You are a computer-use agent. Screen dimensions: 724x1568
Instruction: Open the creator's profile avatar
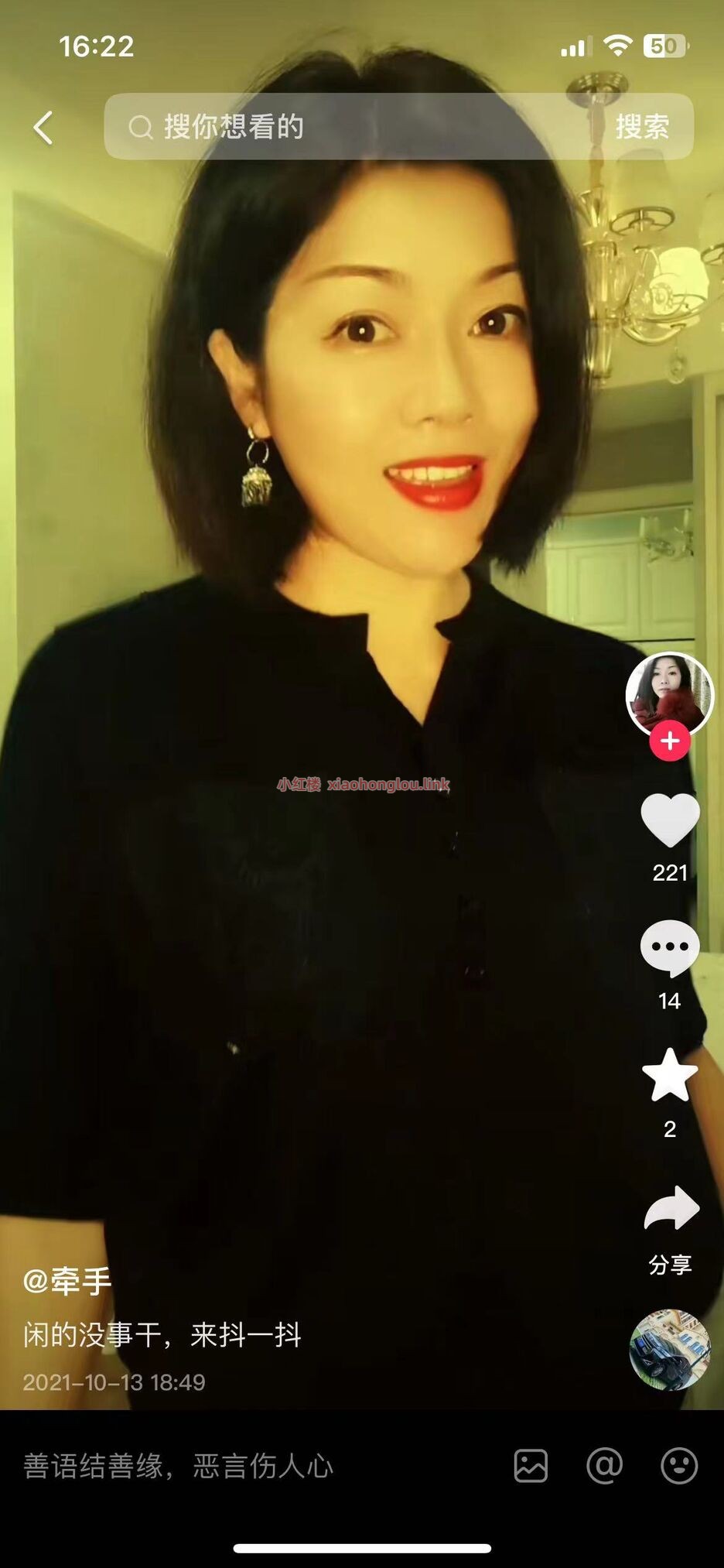(669, 694)
